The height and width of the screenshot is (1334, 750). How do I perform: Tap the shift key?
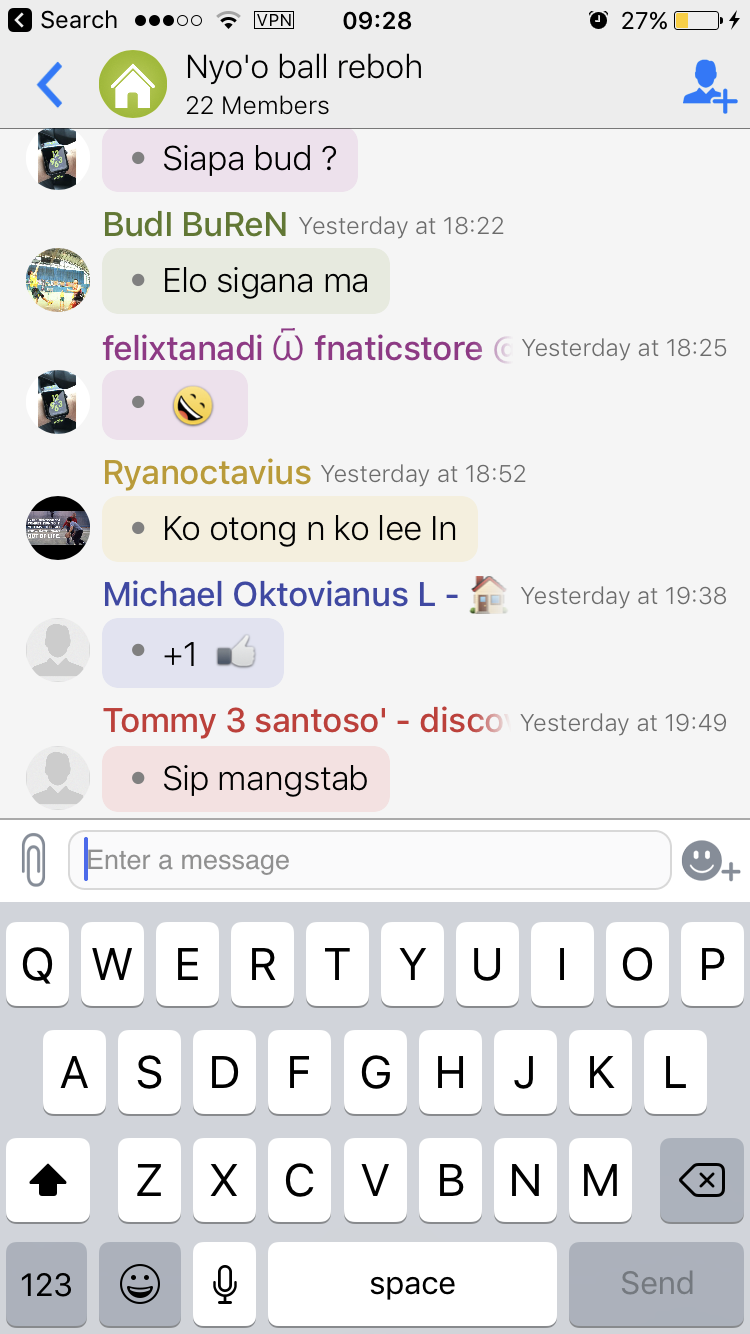[47, 1180]
